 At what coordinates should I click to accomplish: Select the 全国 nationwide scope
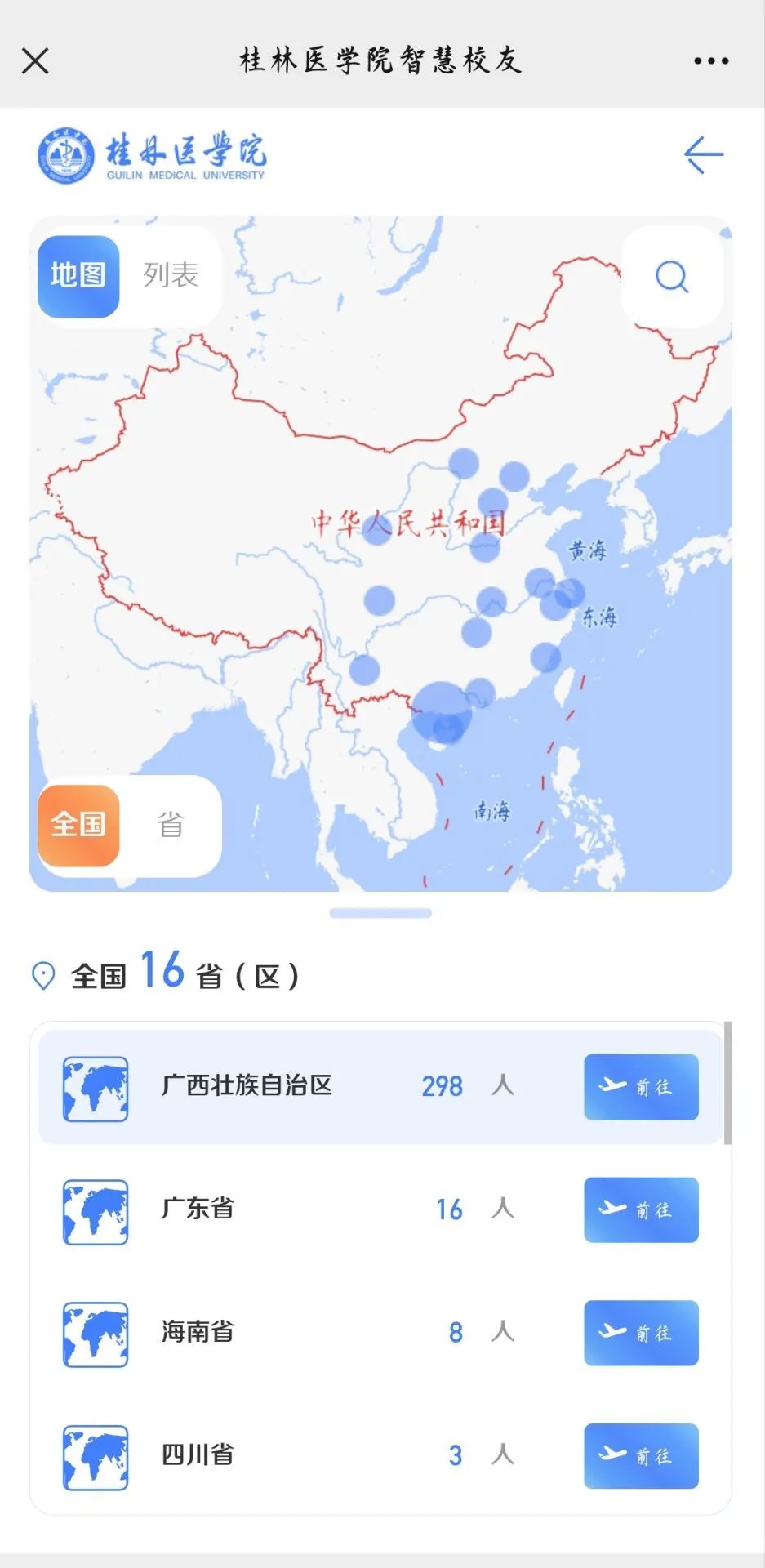click(x=78, y=825)
